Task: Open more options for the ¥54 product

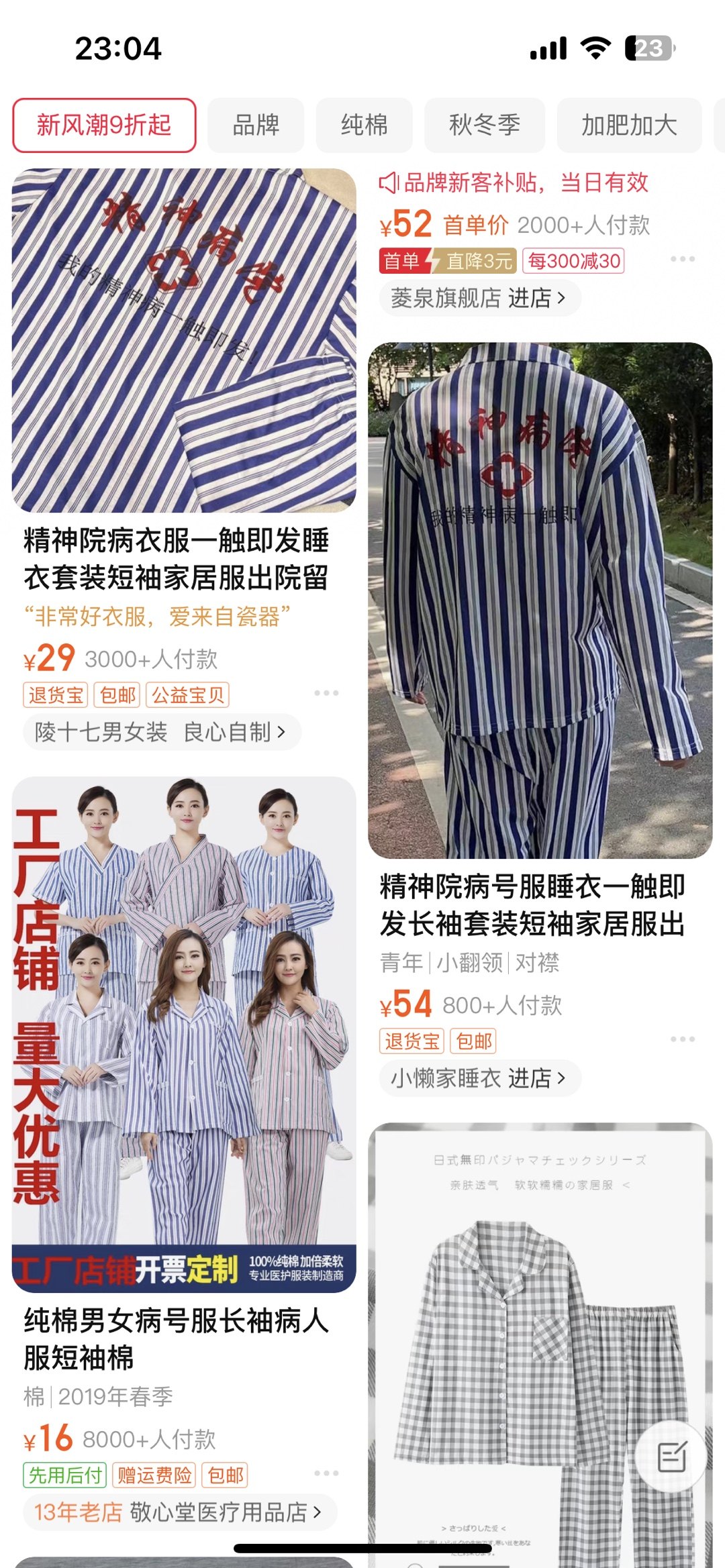Action: point(682,1039)
